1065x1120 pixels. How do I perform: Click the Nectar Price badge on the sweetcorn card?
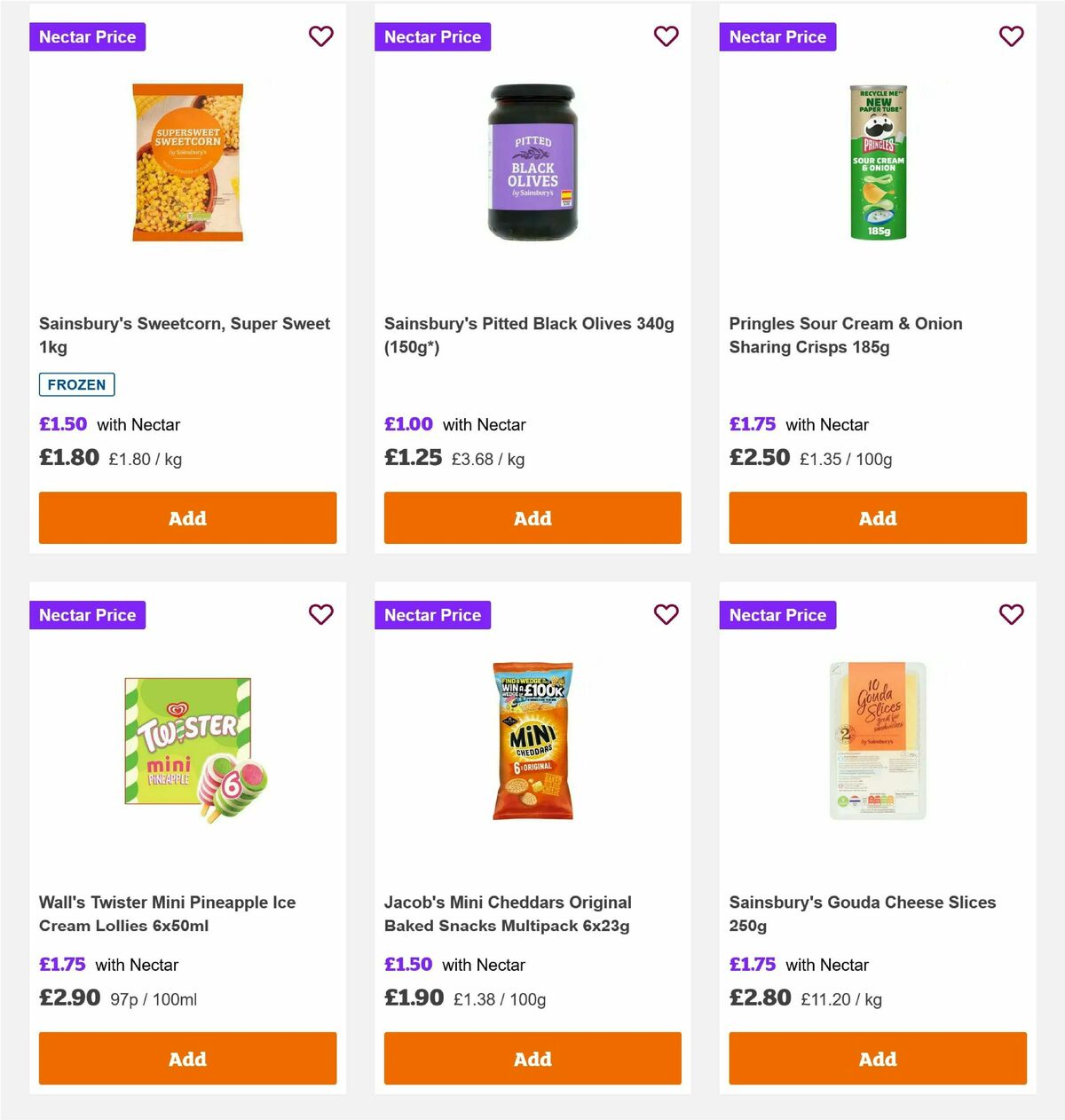pyautogui.click(x=87, y=36)
